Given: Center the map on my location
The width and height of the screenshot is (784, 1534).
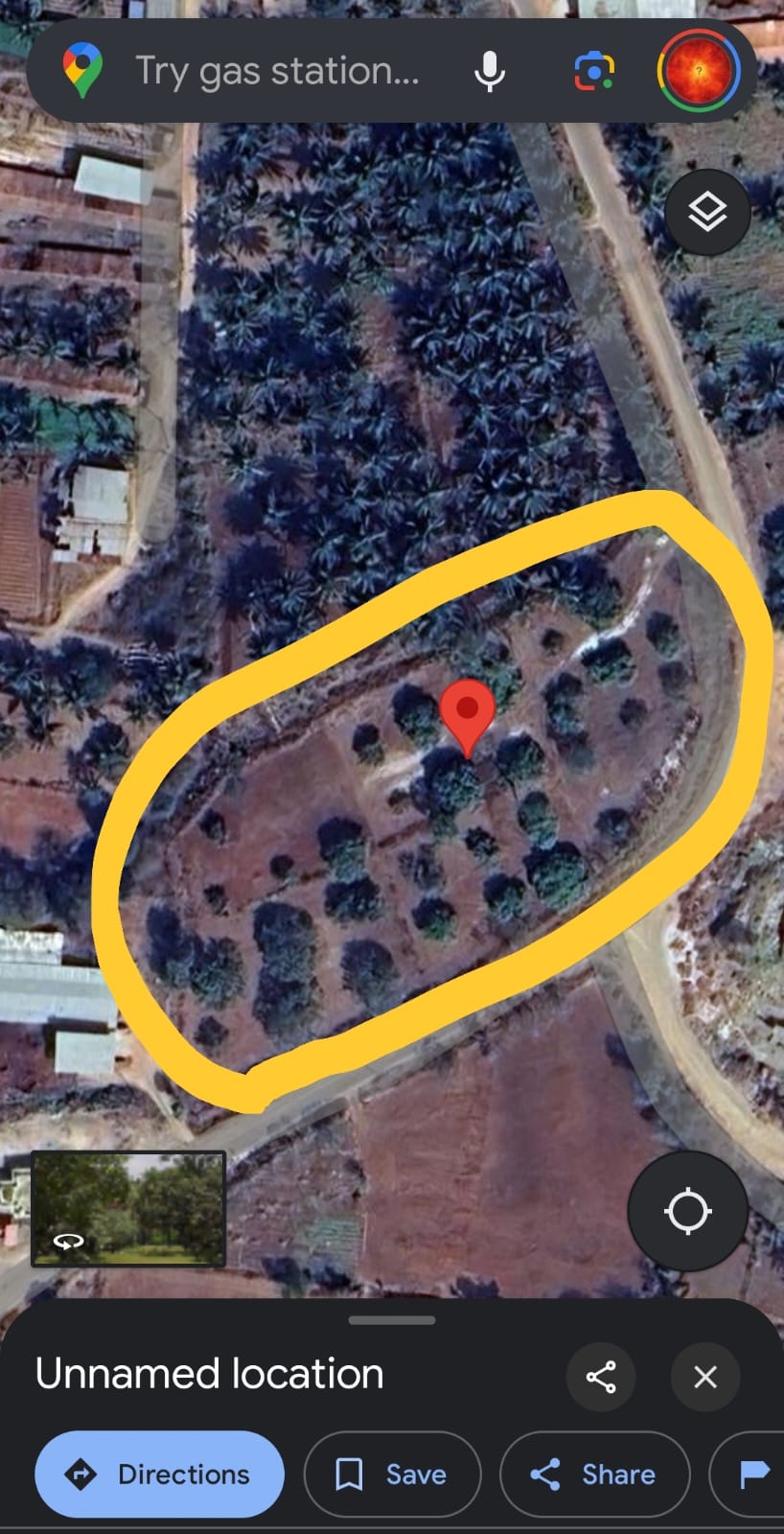Looking at the screenshot, I should 687,1211.
